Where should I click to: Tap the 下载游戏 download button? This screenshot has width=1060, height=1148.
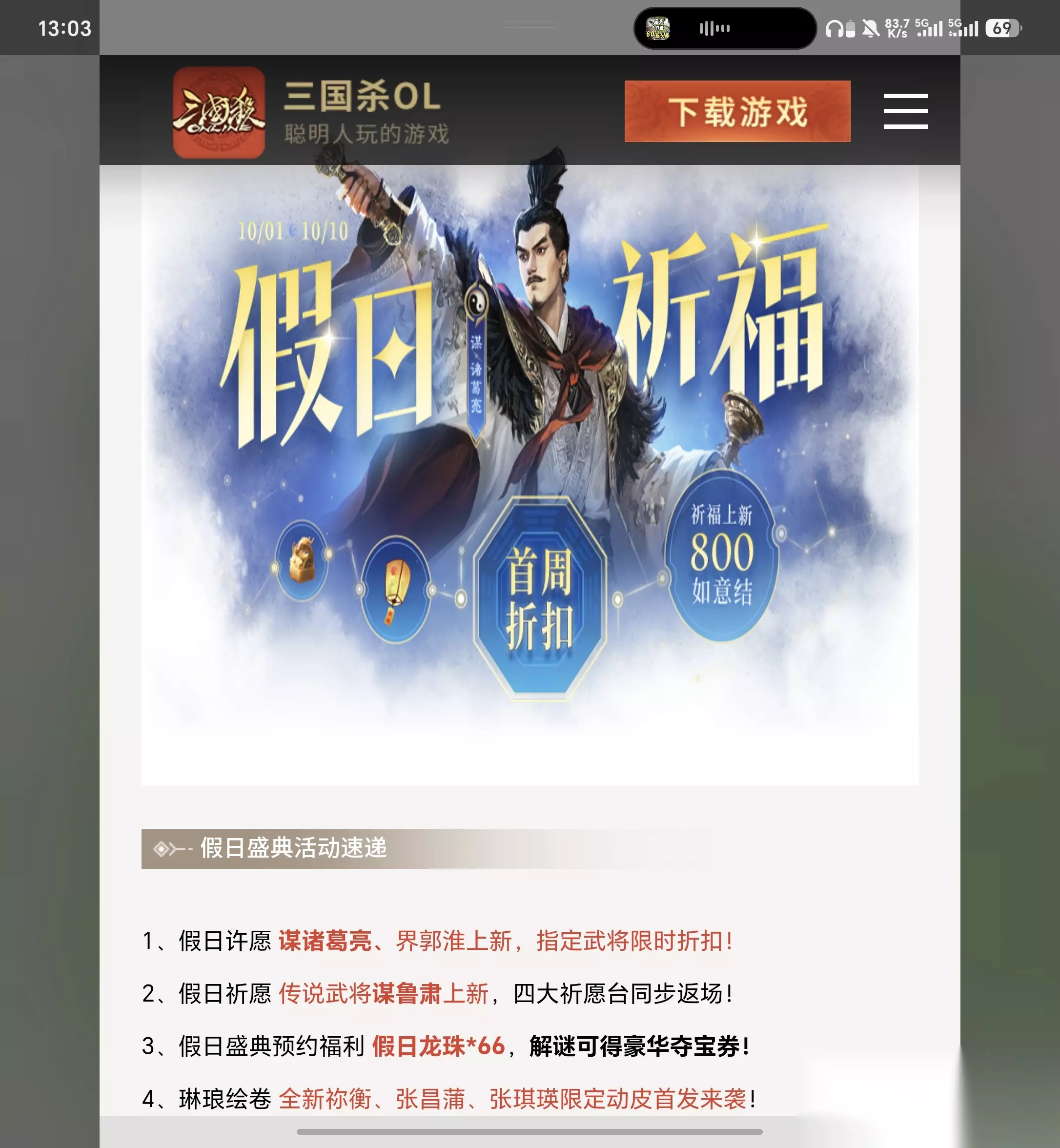(737, 111)
